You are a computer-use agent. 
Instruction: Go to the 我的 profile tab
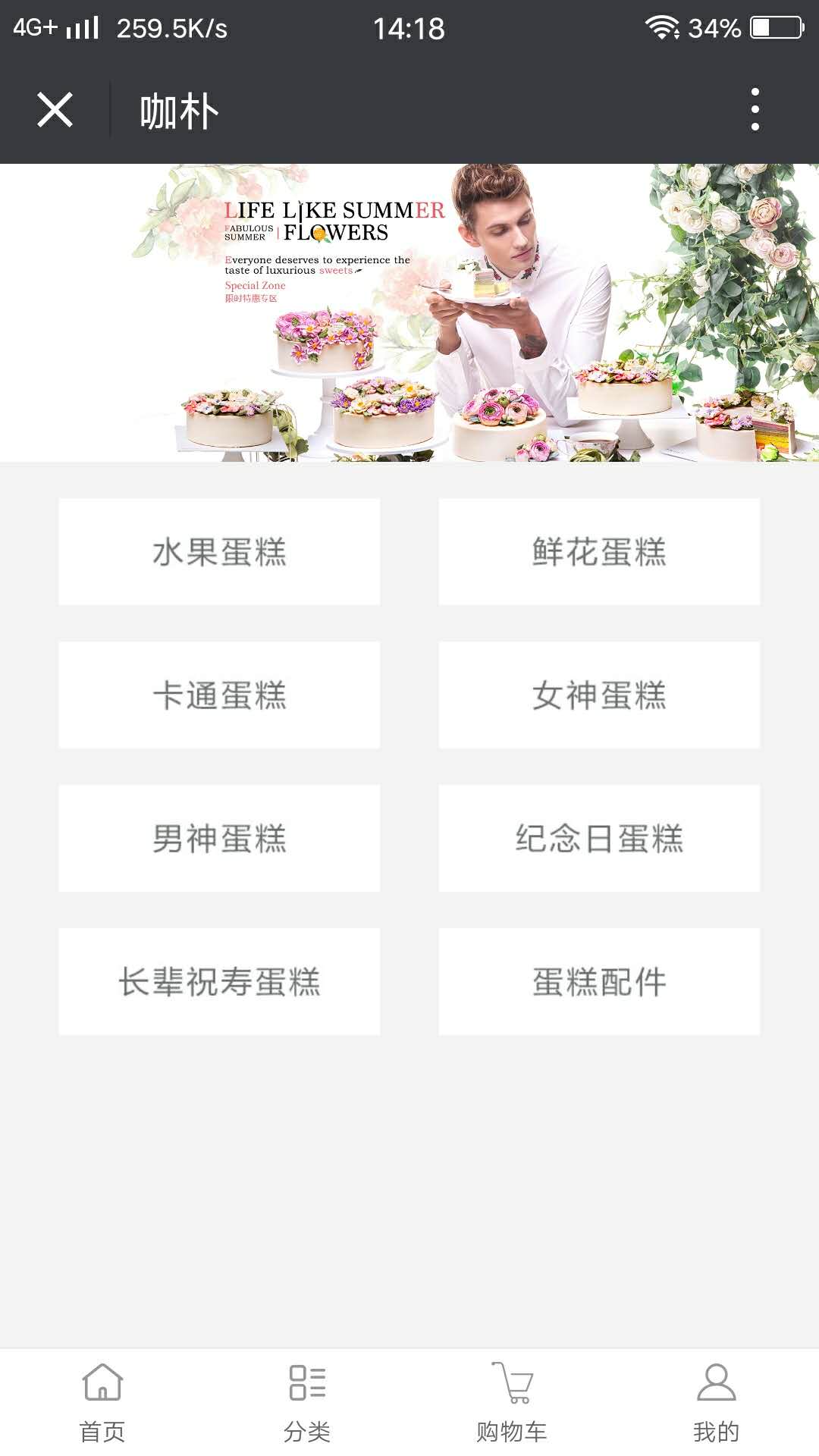tap(716, 1402)
